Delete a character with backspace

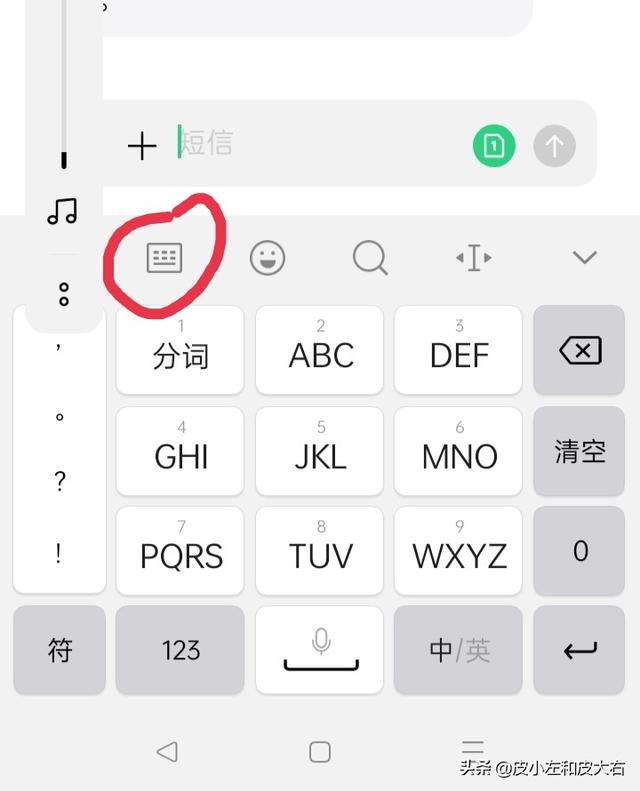[579, 350]
